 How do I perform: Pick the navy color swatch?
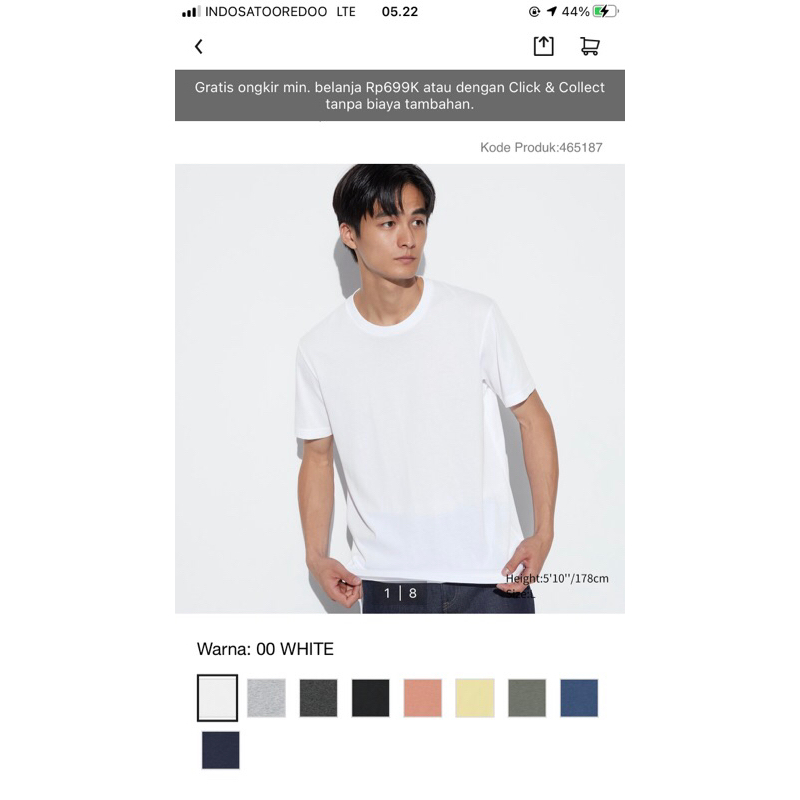tap(220, 750)
